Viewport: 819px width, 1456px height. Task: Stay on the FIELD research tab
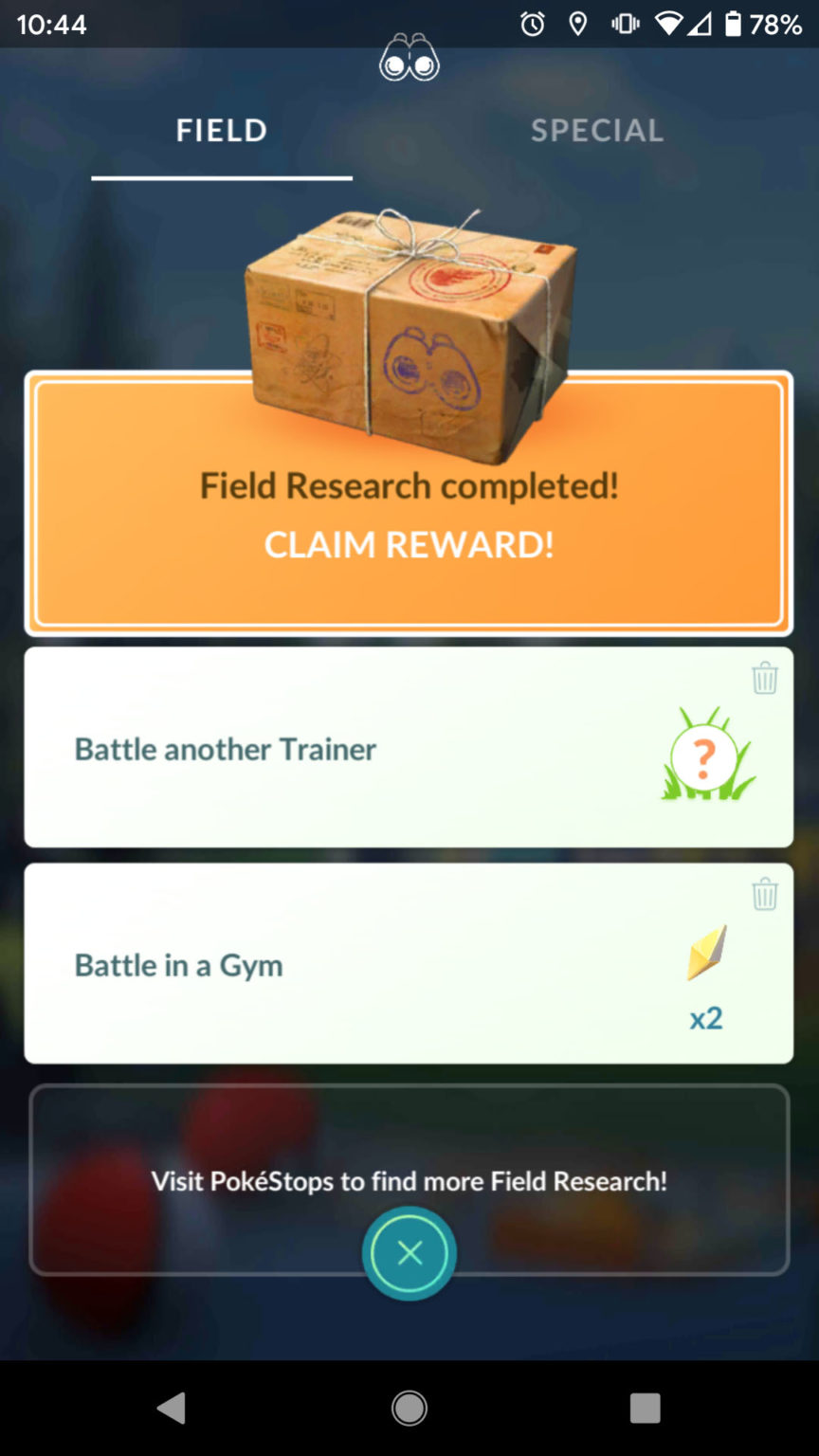[x=220, y=131]
